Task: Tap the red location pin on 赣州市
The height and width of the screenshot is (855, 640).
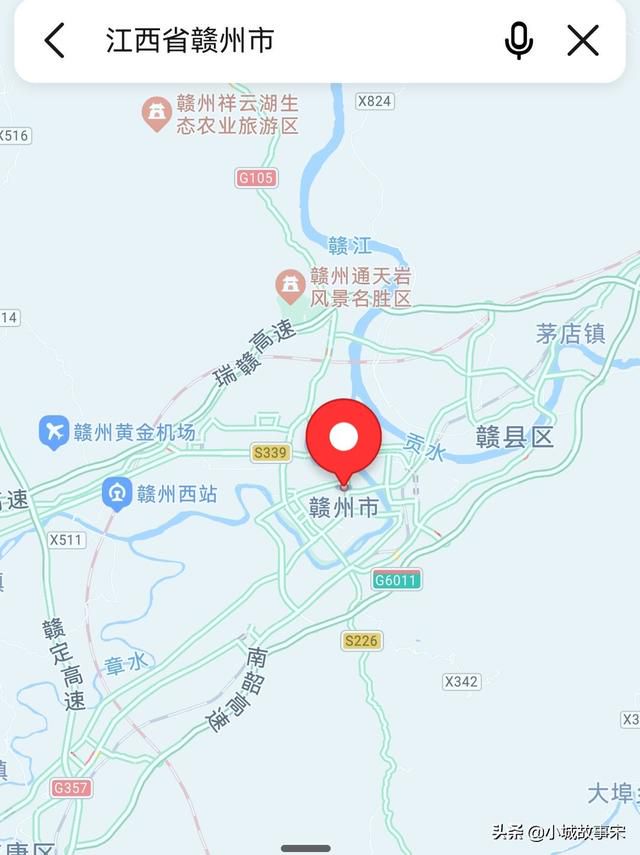Action: click(343, 438)
